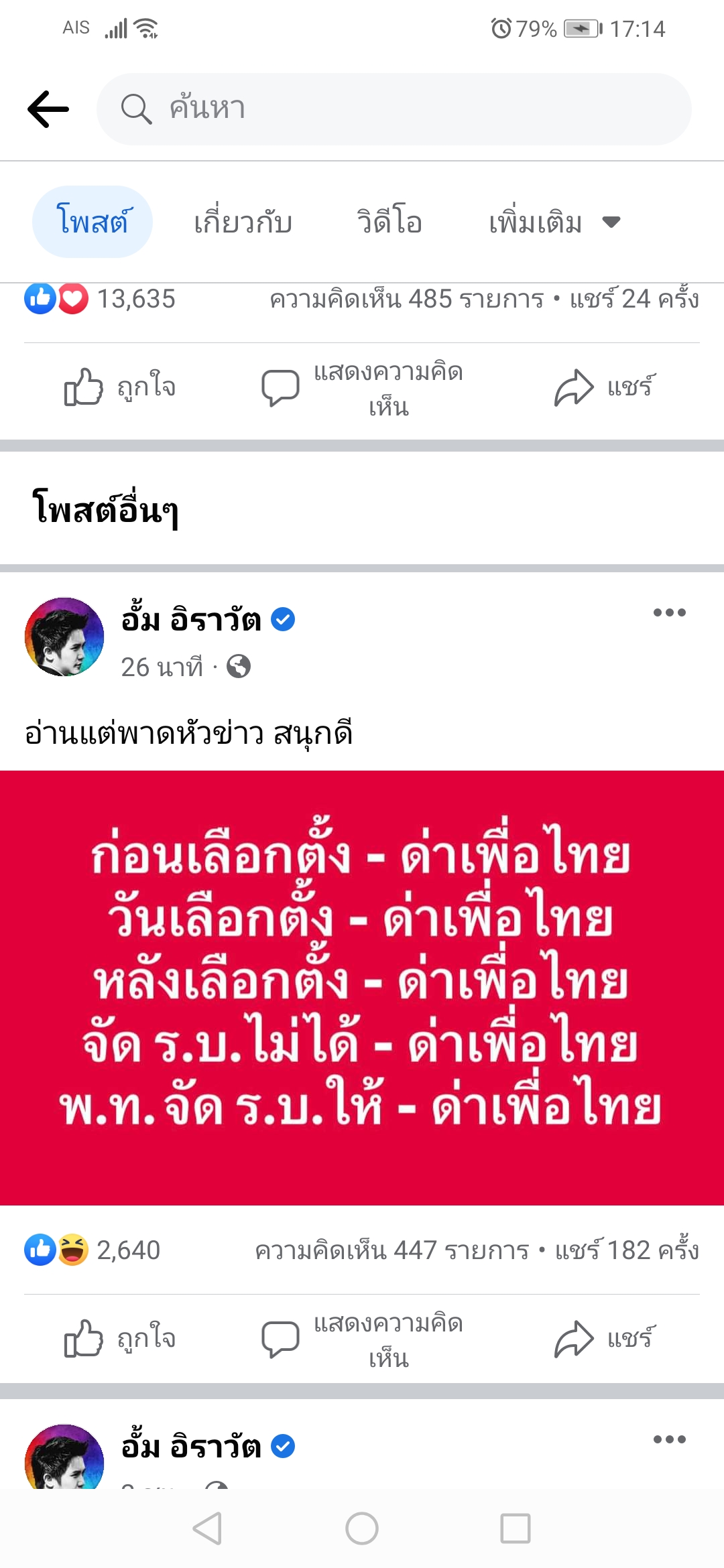Expand the เพิ่มเติม dropdown
This screenshot has height=1568, width=724.
pos(554,222)
